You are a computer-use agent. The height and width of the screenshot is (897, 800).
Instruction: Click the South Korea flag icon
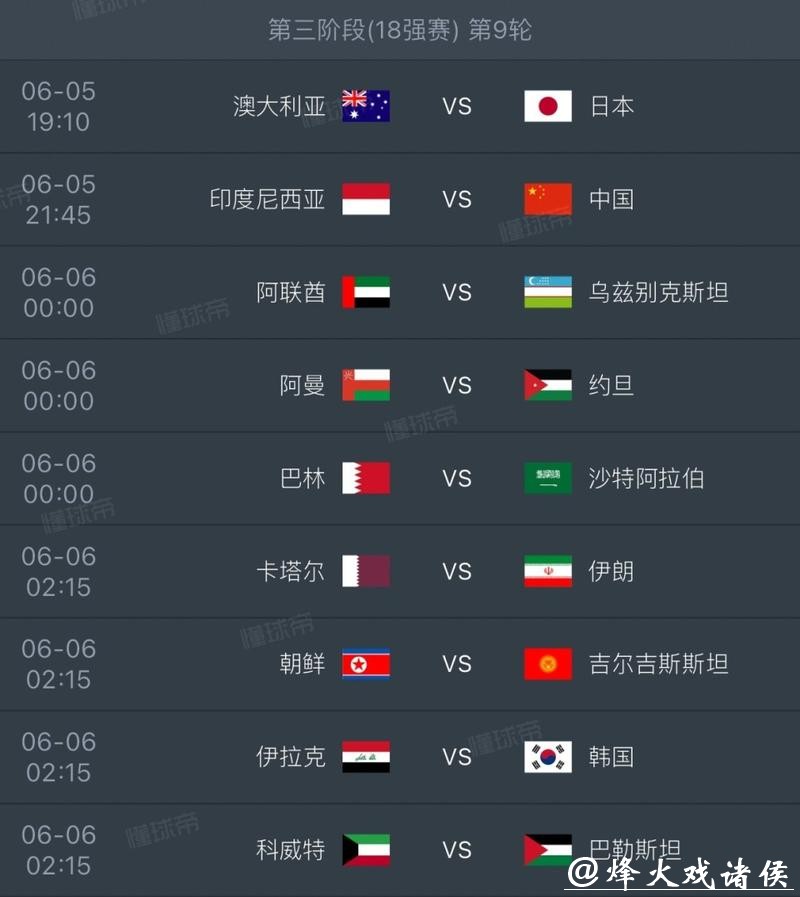pos(545,757)
